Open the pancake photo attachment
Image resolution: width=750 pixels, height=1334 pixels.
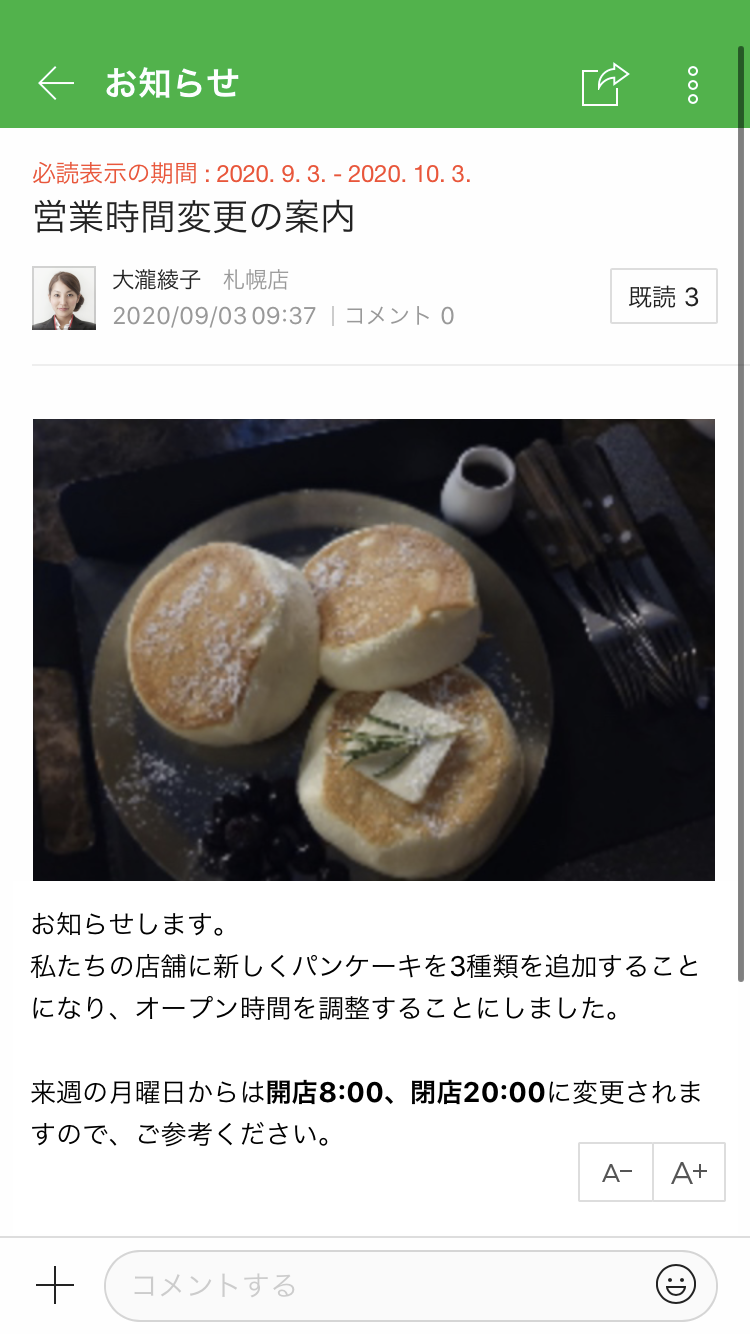[x=374, y=649]
